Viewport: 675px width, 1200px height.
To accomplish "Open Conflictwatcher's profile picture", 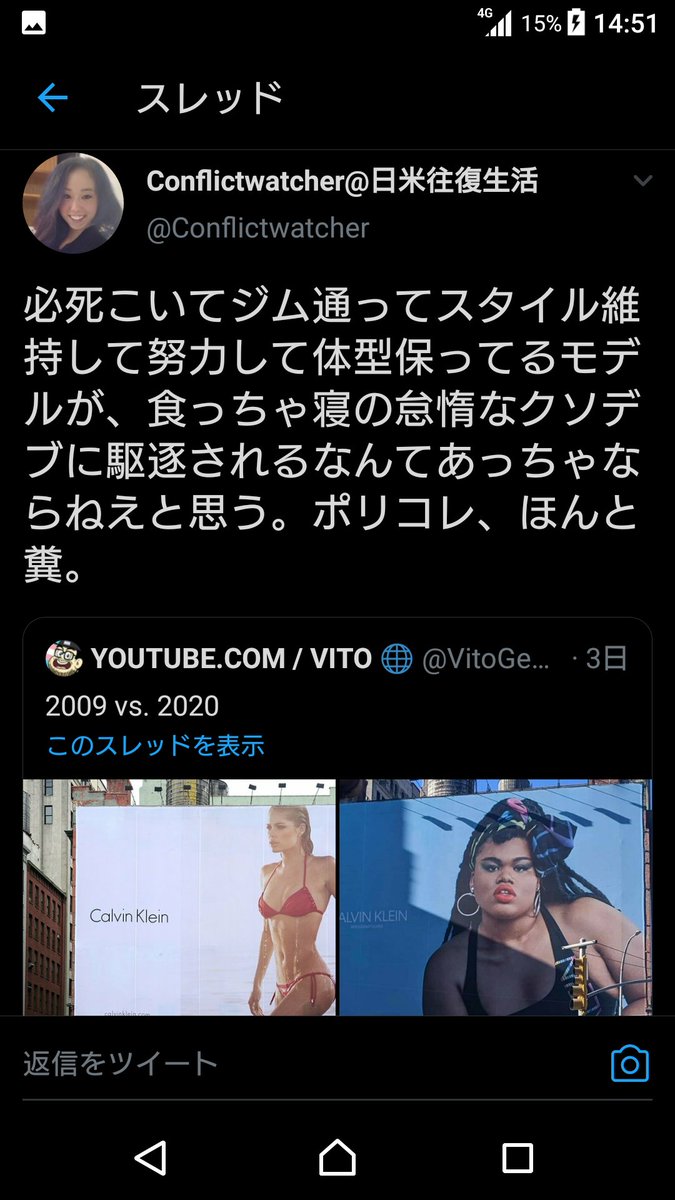I will tap(73, 203).
